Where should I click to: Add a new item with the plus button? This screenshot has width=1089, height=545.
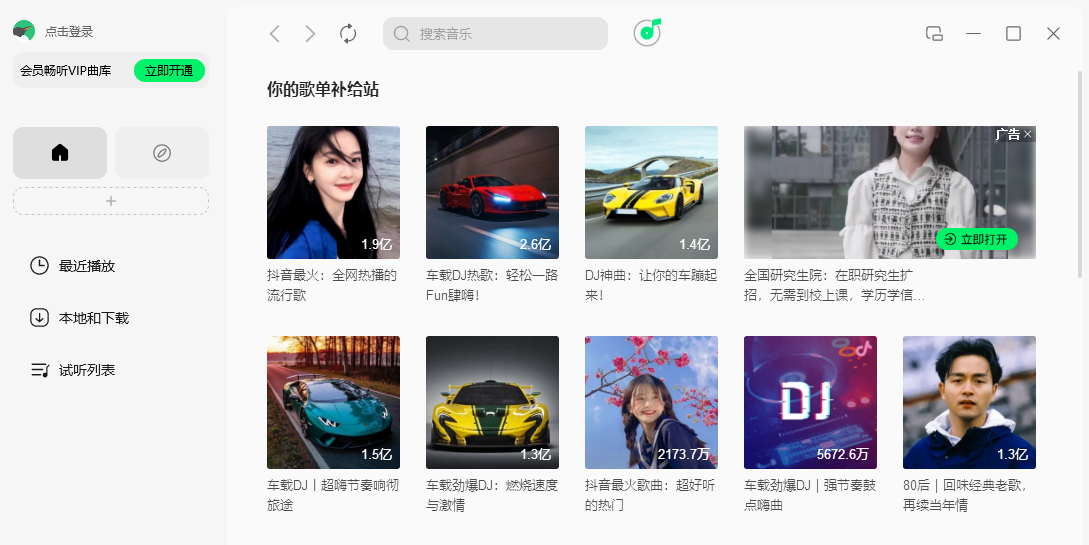[x=111, y=201]
